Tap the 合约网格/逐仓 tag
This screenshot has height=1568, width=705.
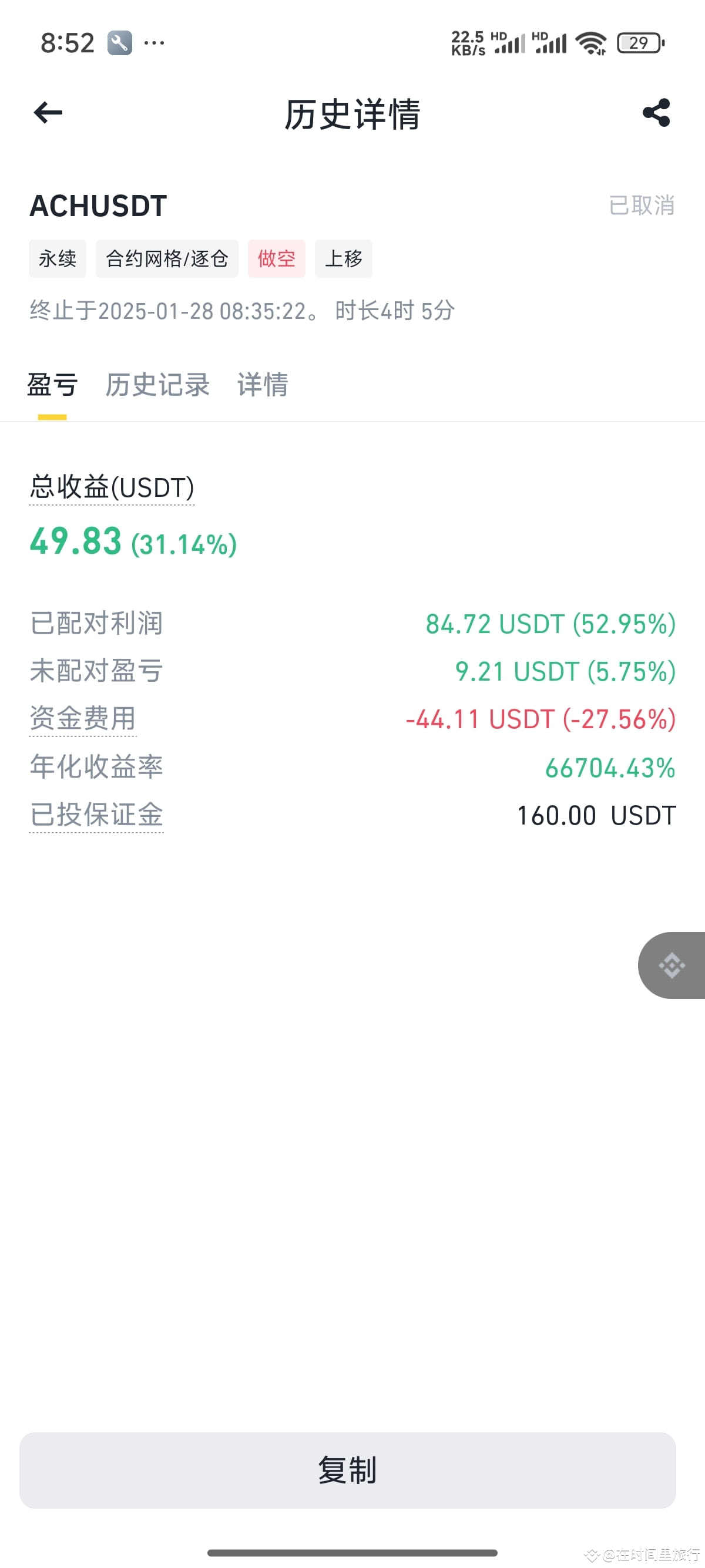click(167, 259)
